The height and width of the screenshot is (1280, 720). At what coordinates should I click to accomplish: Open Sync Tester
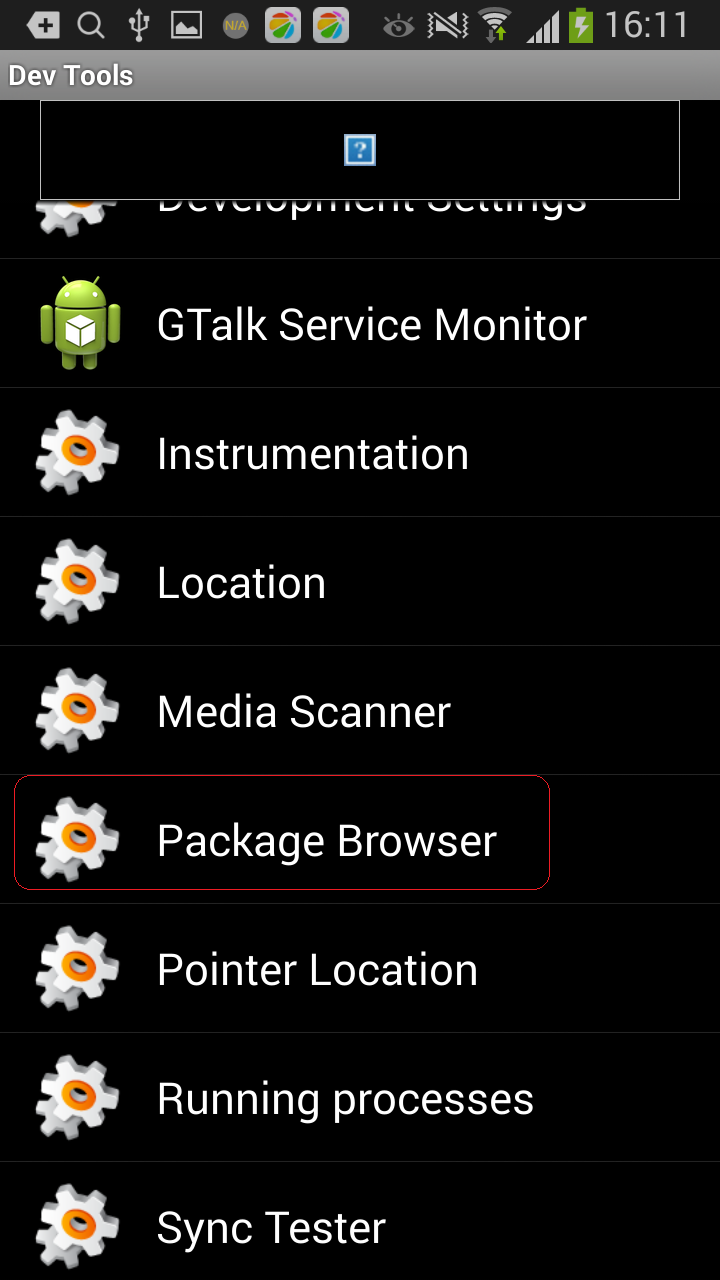pos(360,1222)
